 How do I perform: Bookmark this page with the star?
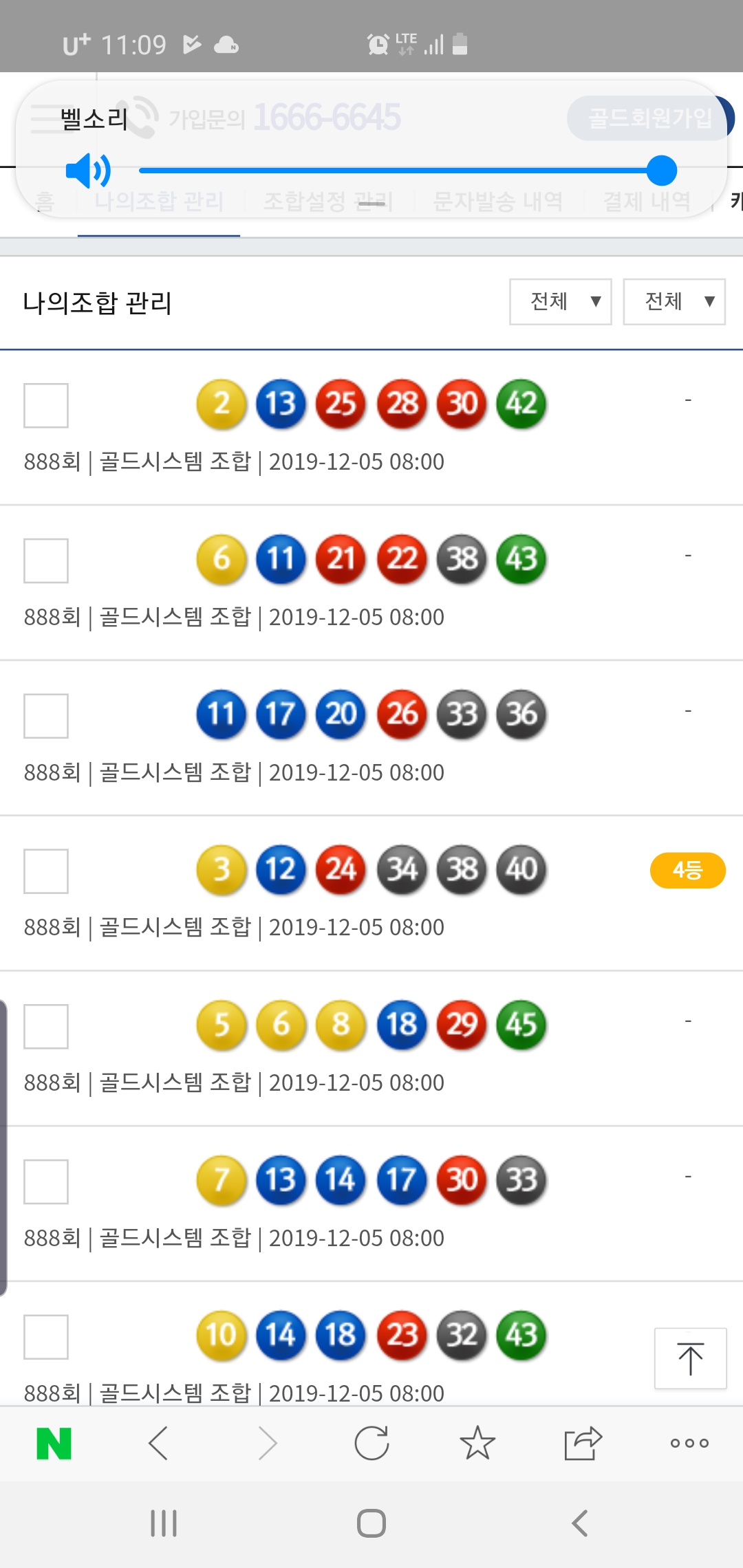click(x=477, y=1443)
